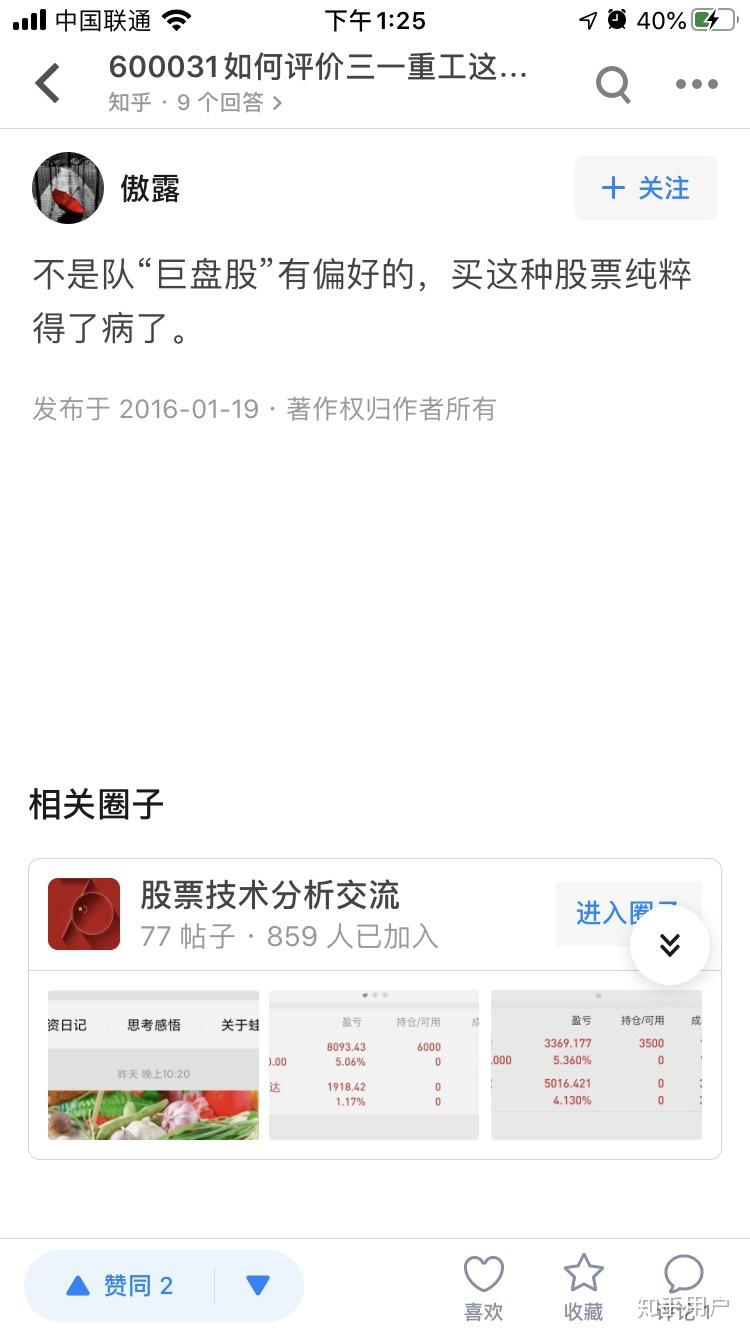
Task: Go back with the top-left arrow
Action: pyautogui.click(x=47, y=84)
